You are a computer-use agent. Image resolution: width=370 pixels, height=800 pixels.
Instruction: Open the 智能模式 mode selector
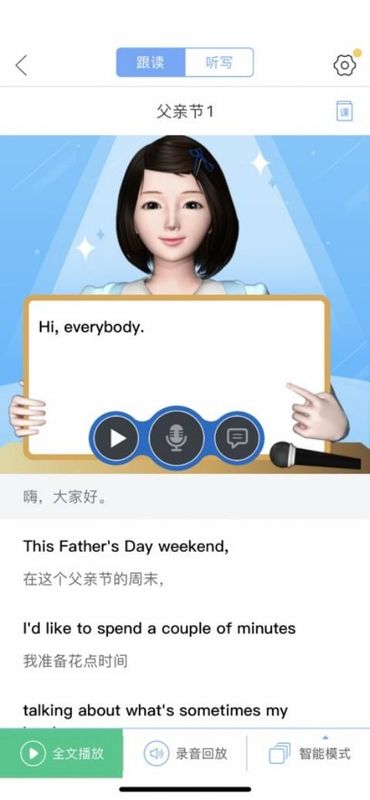[x=310, y=753]
